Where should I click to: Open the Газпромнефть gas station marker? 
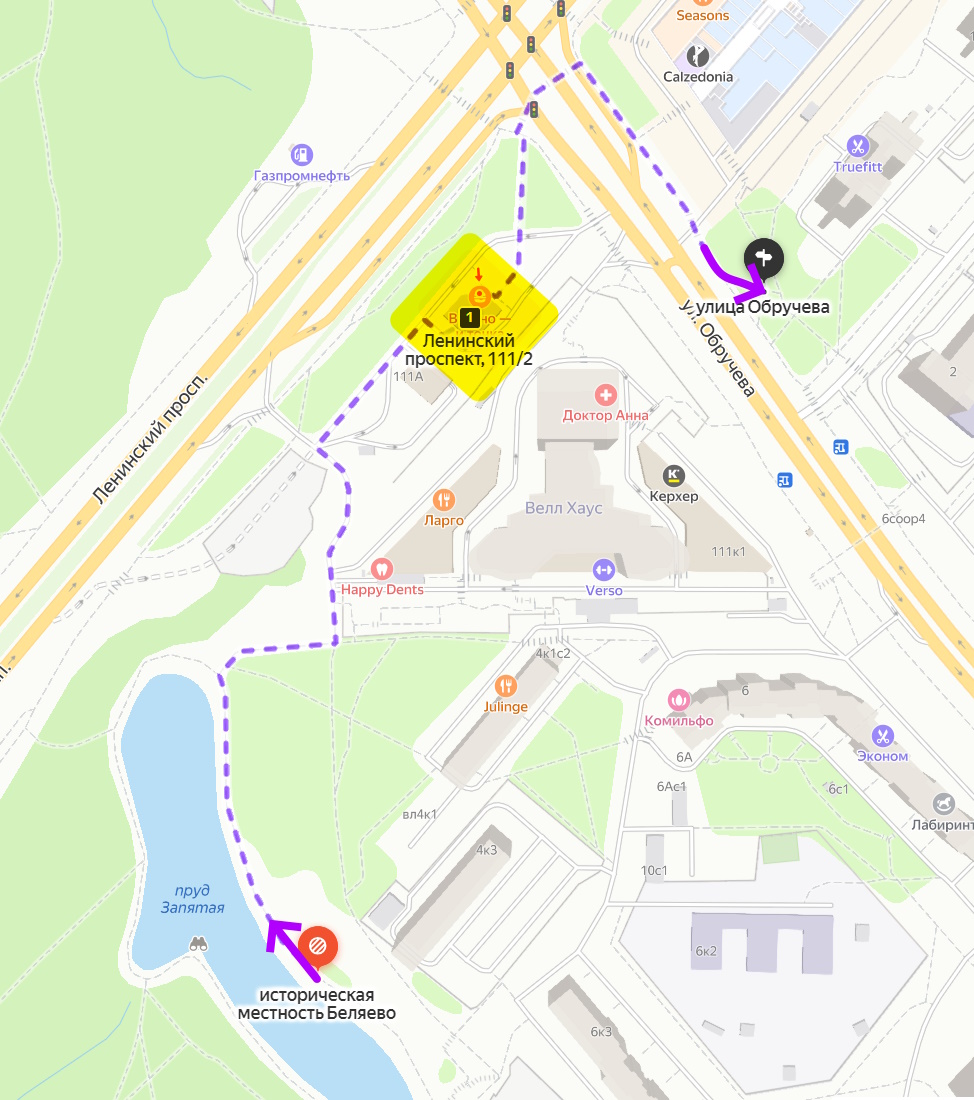[x=301, y=155]
